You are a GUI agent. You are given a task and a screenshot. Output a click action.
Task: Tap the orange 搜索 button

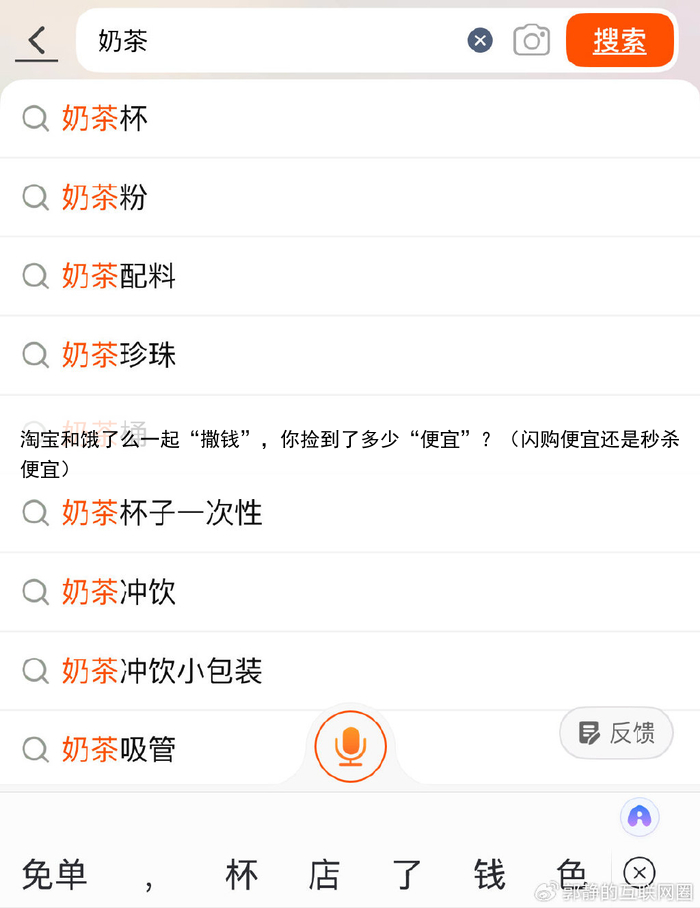coord(619,41)
